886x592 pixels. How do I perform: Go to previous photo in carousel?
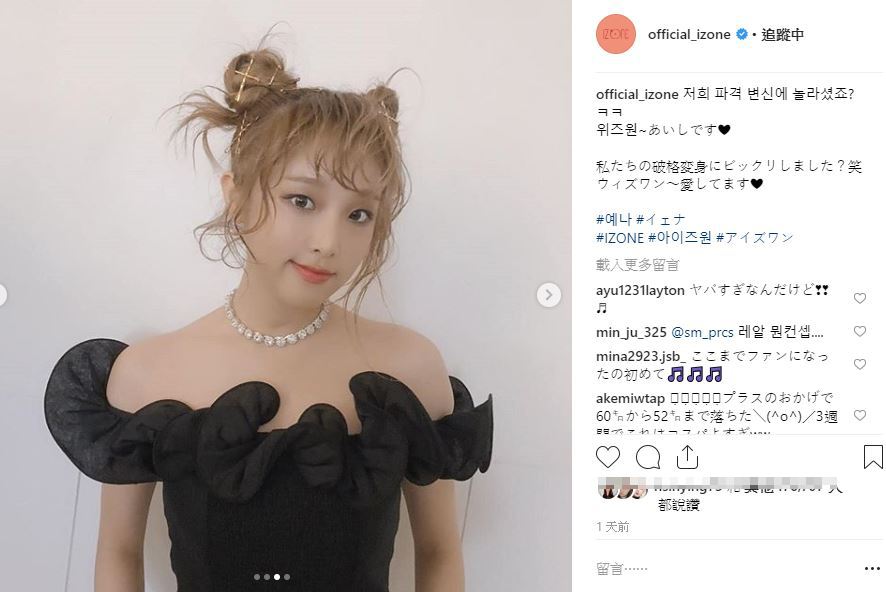(3, 295)
